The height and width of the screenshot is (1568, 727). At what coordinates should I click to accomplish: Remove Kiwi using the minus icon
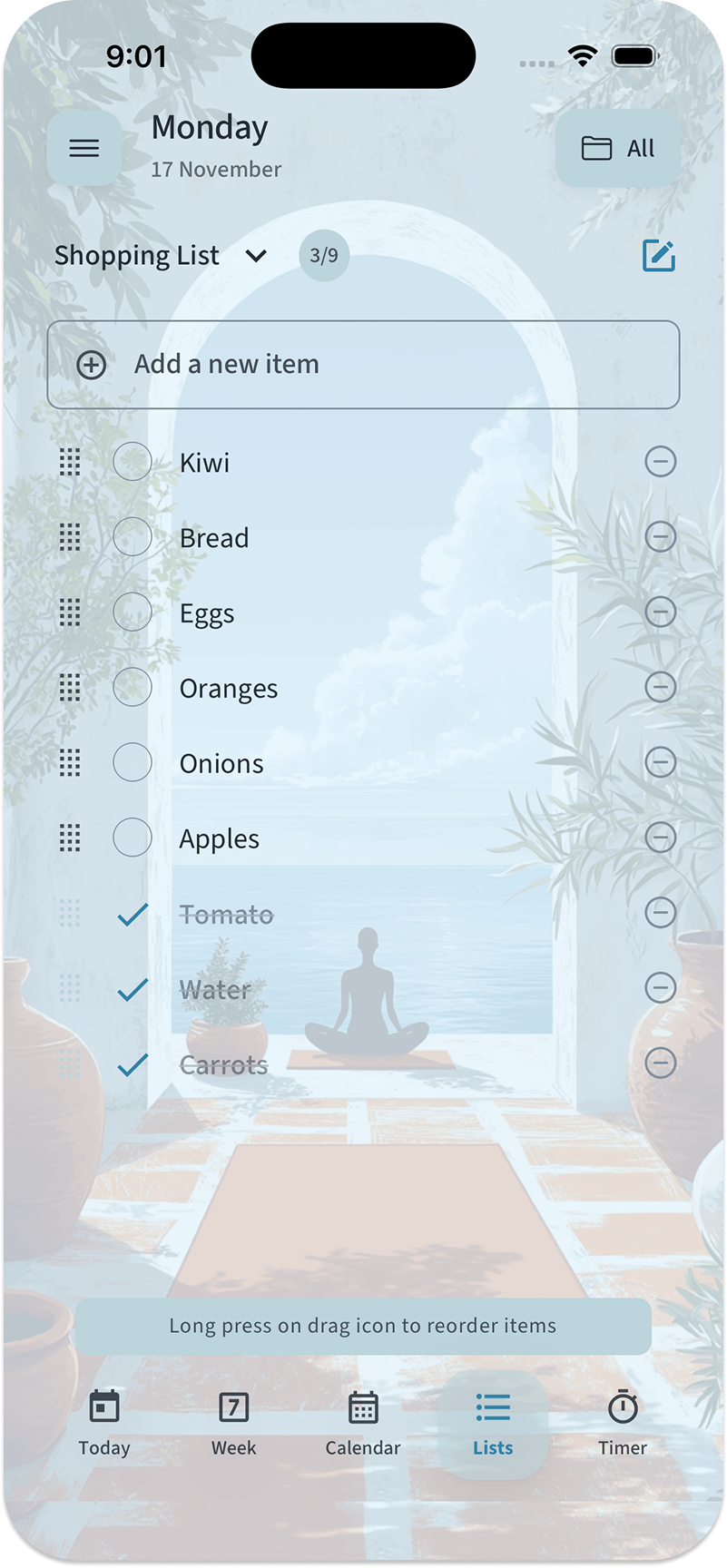pos(661,461)
